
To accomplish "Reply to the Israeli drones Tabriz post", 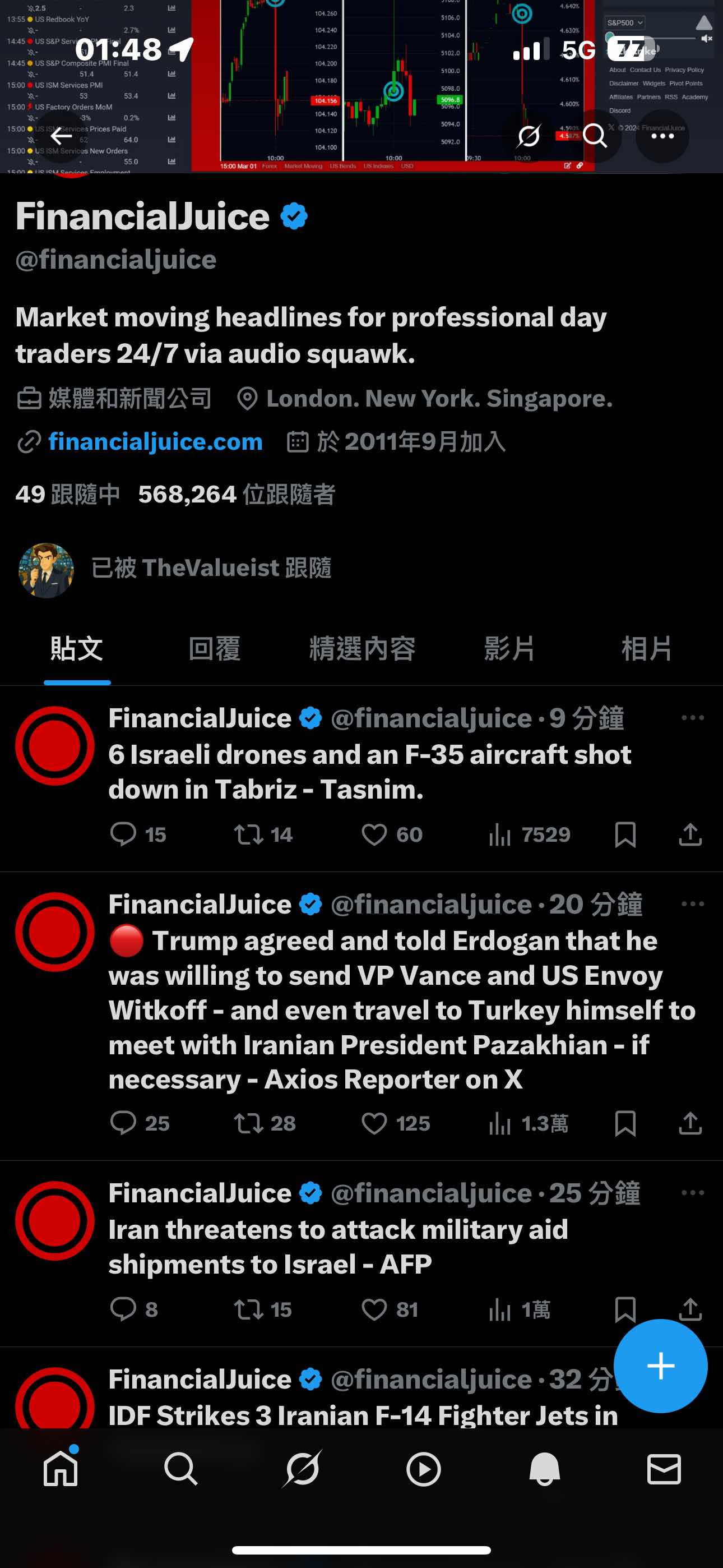I will (x=123, y=834).
